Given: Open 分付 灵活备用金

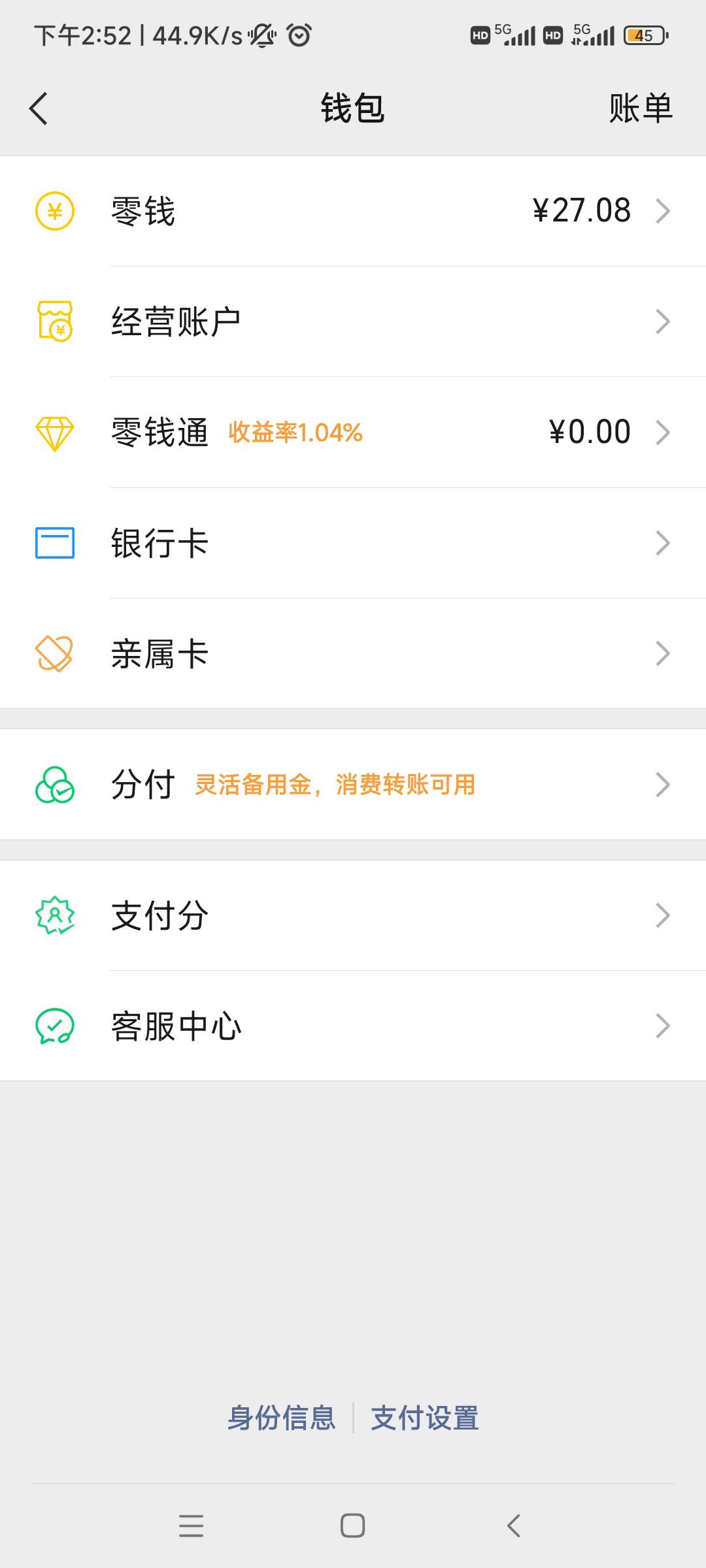Looking at the screenshot, I should pos(353,785).
